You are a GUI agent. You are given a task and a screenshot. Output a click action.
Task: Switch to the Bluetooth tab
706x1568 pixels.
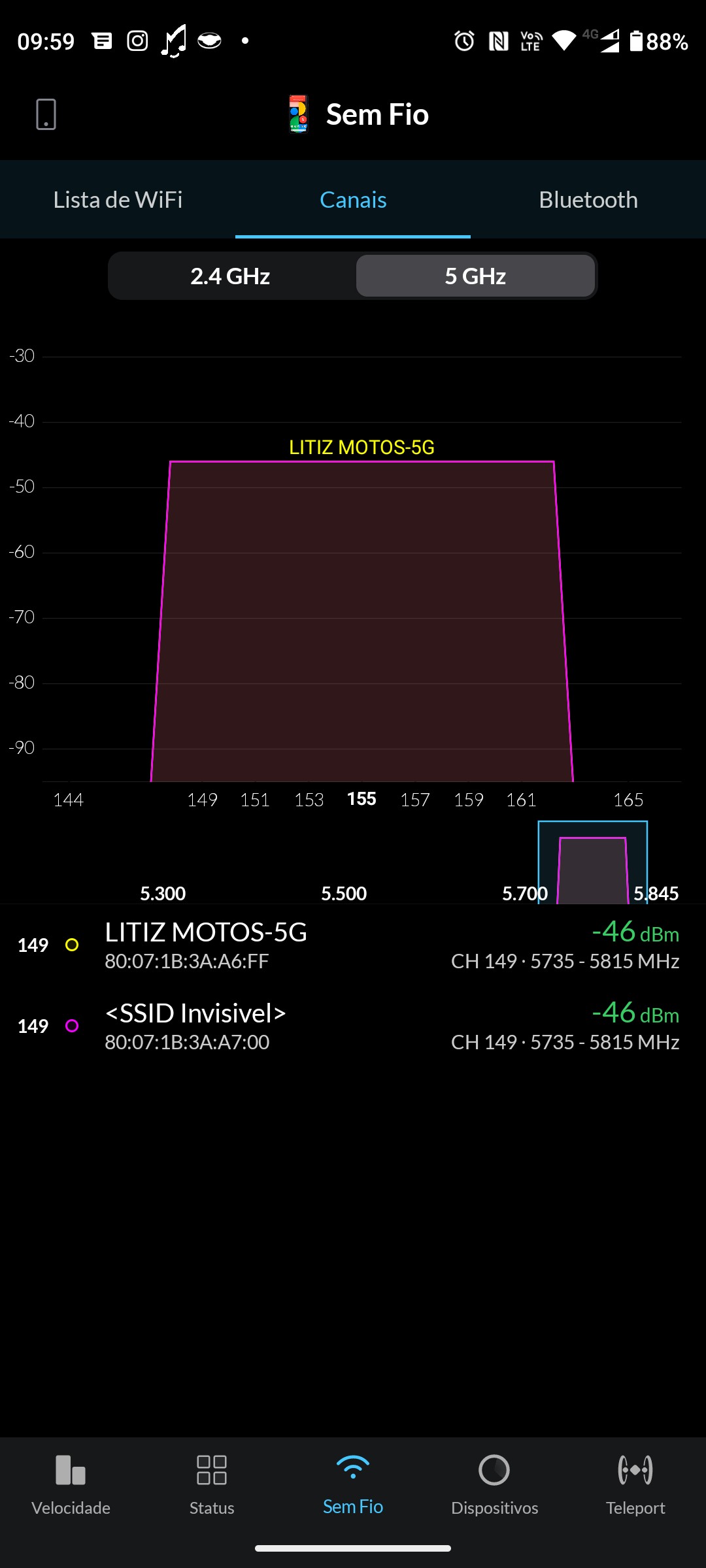(x=588, y=200)
